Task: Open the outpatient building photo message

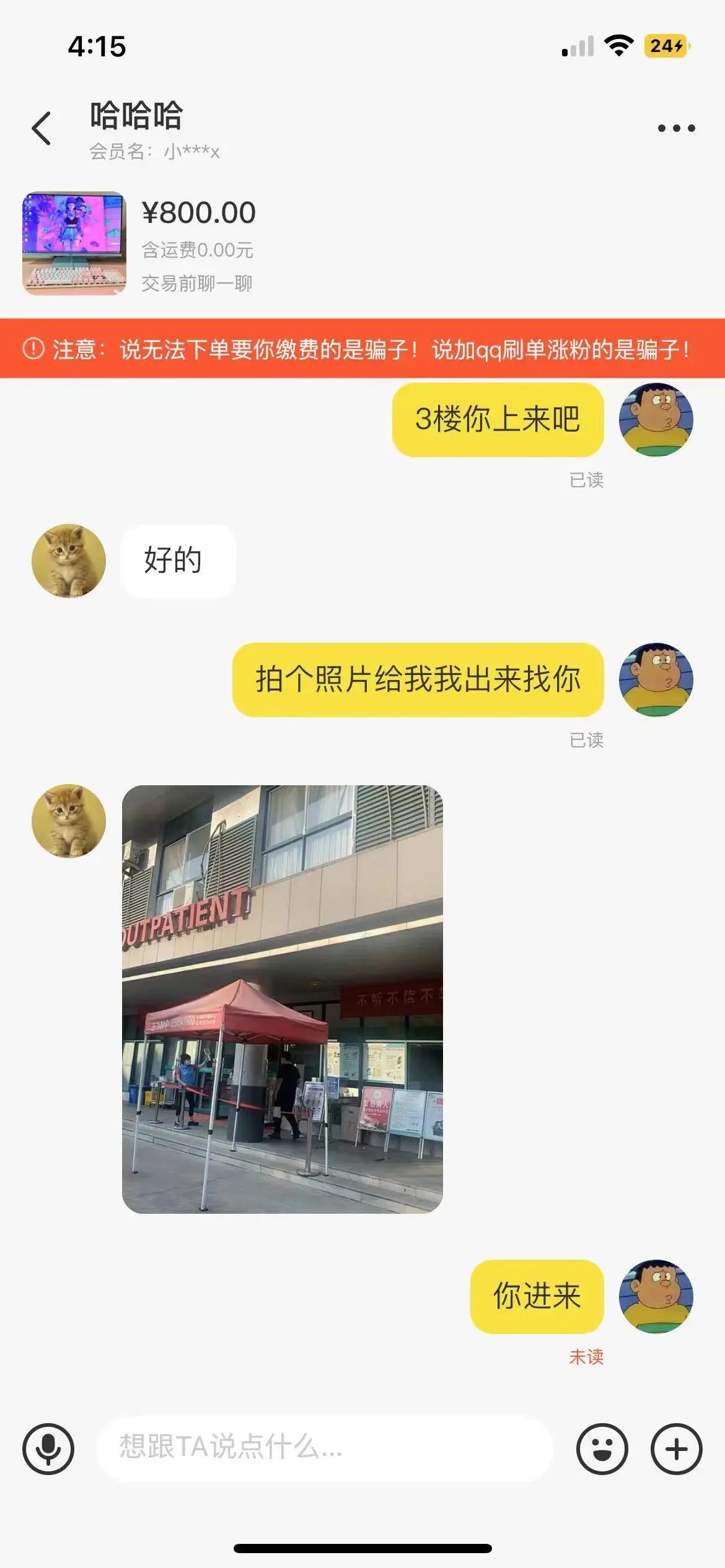Action: tap(282, 998)
